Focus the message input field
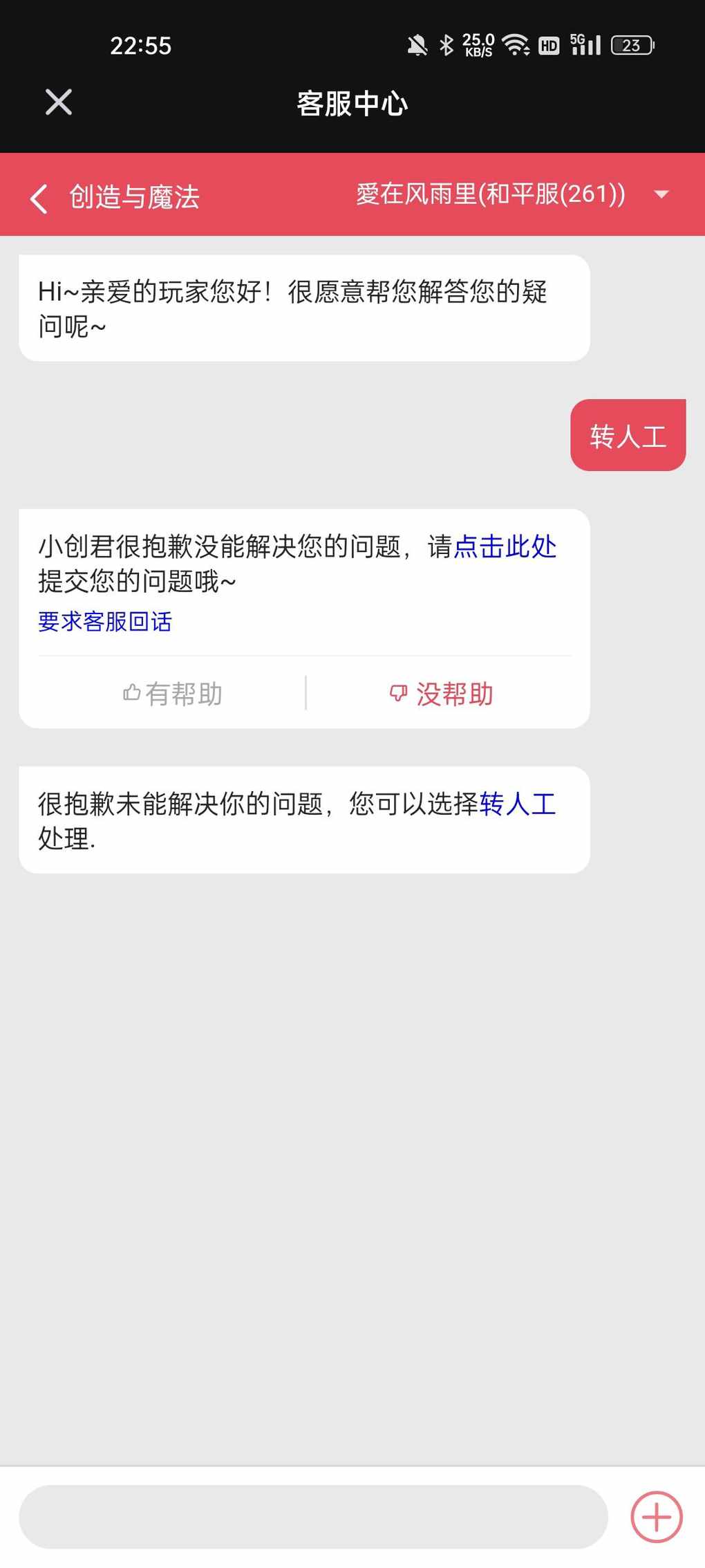Viewport: 705px width, 1568px height. point(313,1516)
